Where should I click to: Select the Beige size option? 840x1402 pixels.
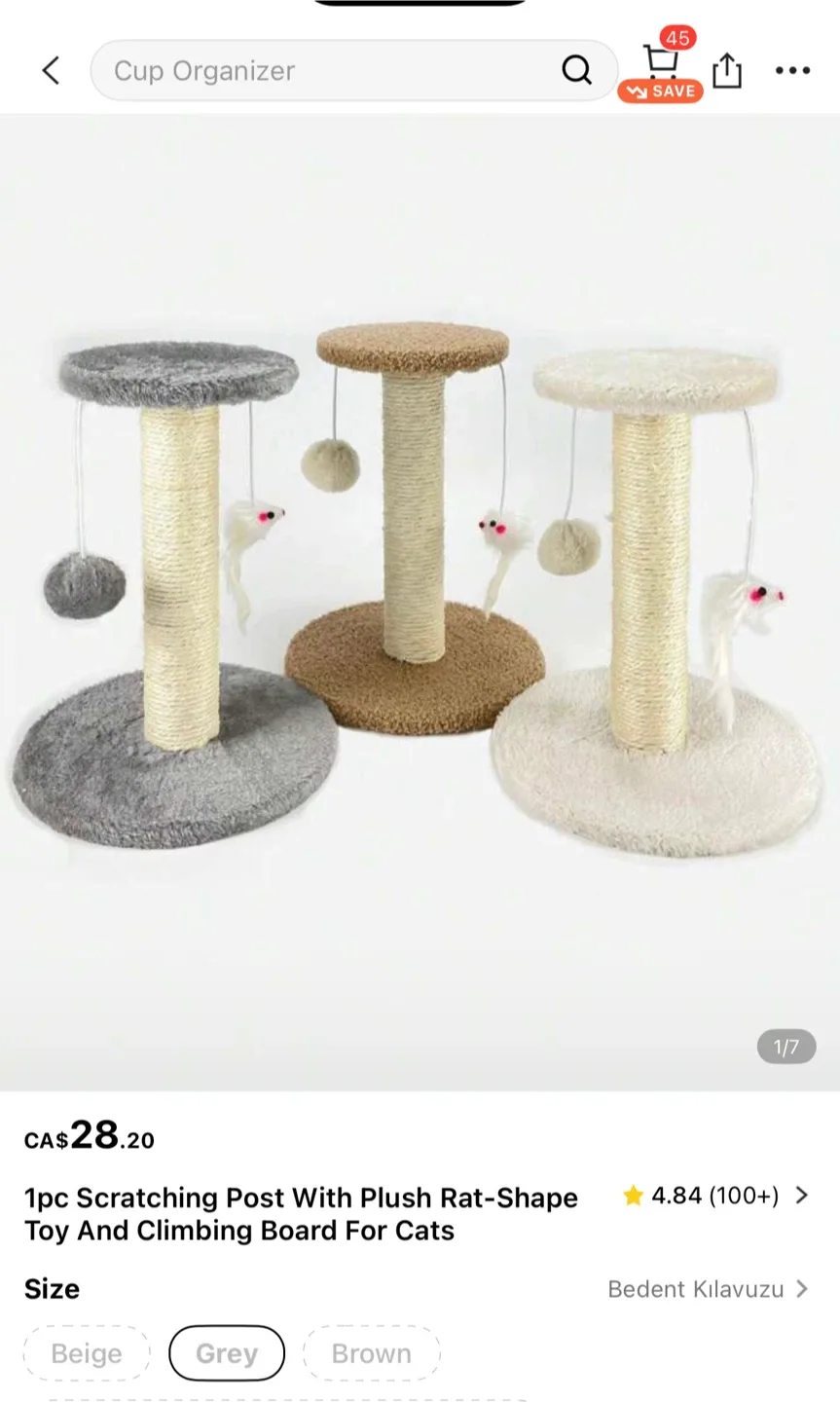coord(86,1352)
